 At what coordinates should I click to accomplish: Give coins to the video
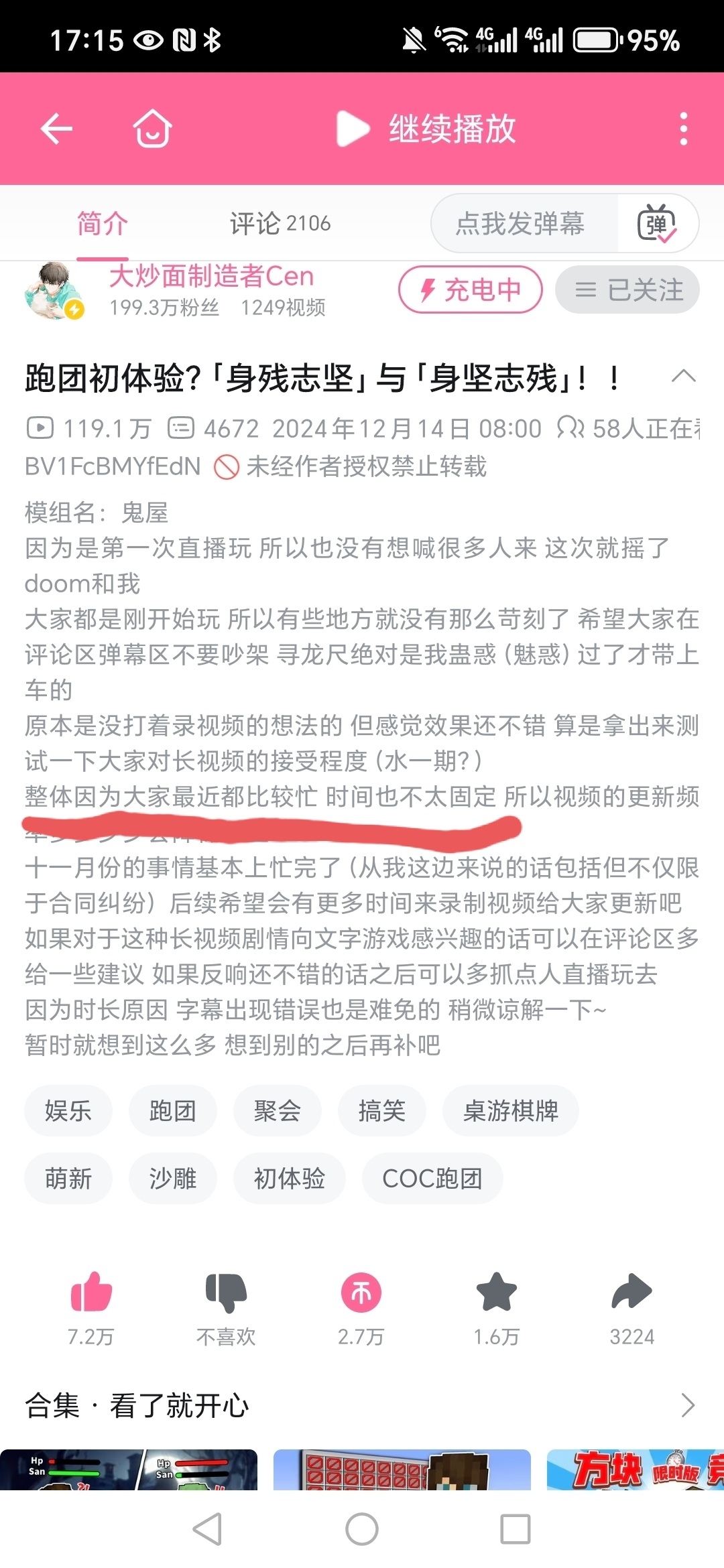[361, 1292]
